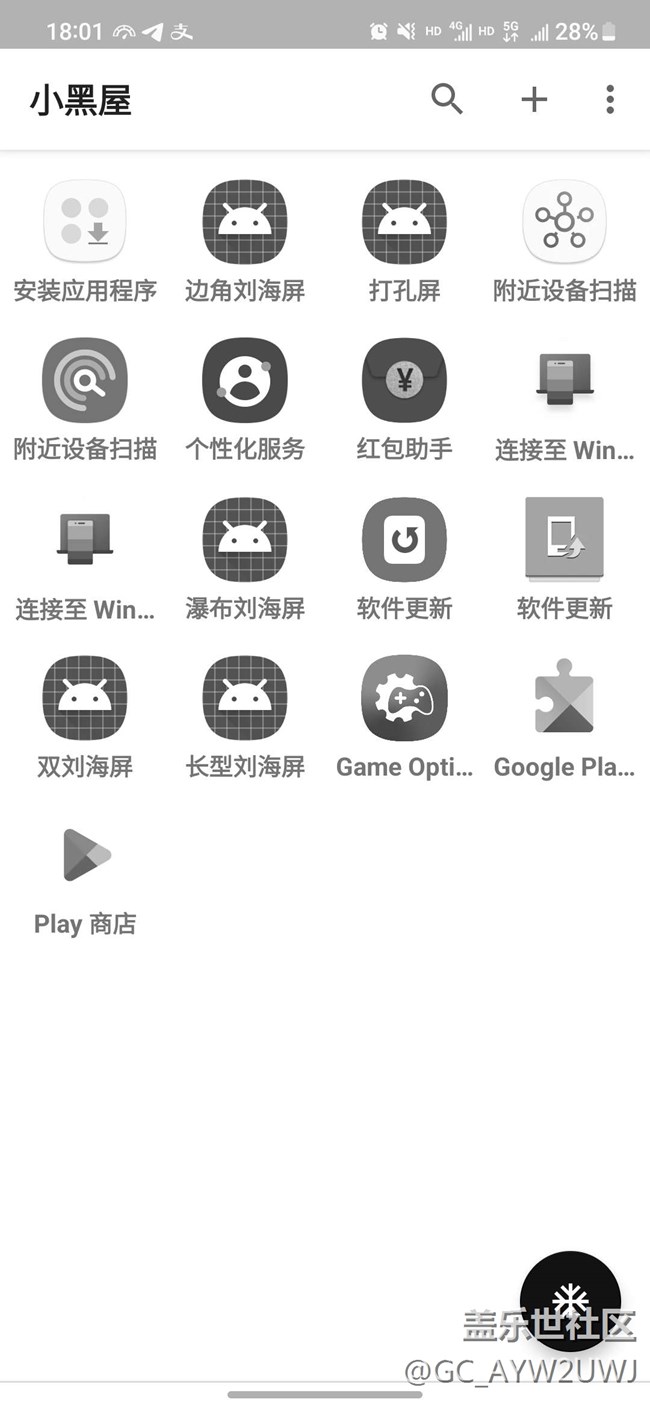Open the Google Play services puzzle icon
Image resolution: width=650 pixels, height=1408 pixels.
564,698
